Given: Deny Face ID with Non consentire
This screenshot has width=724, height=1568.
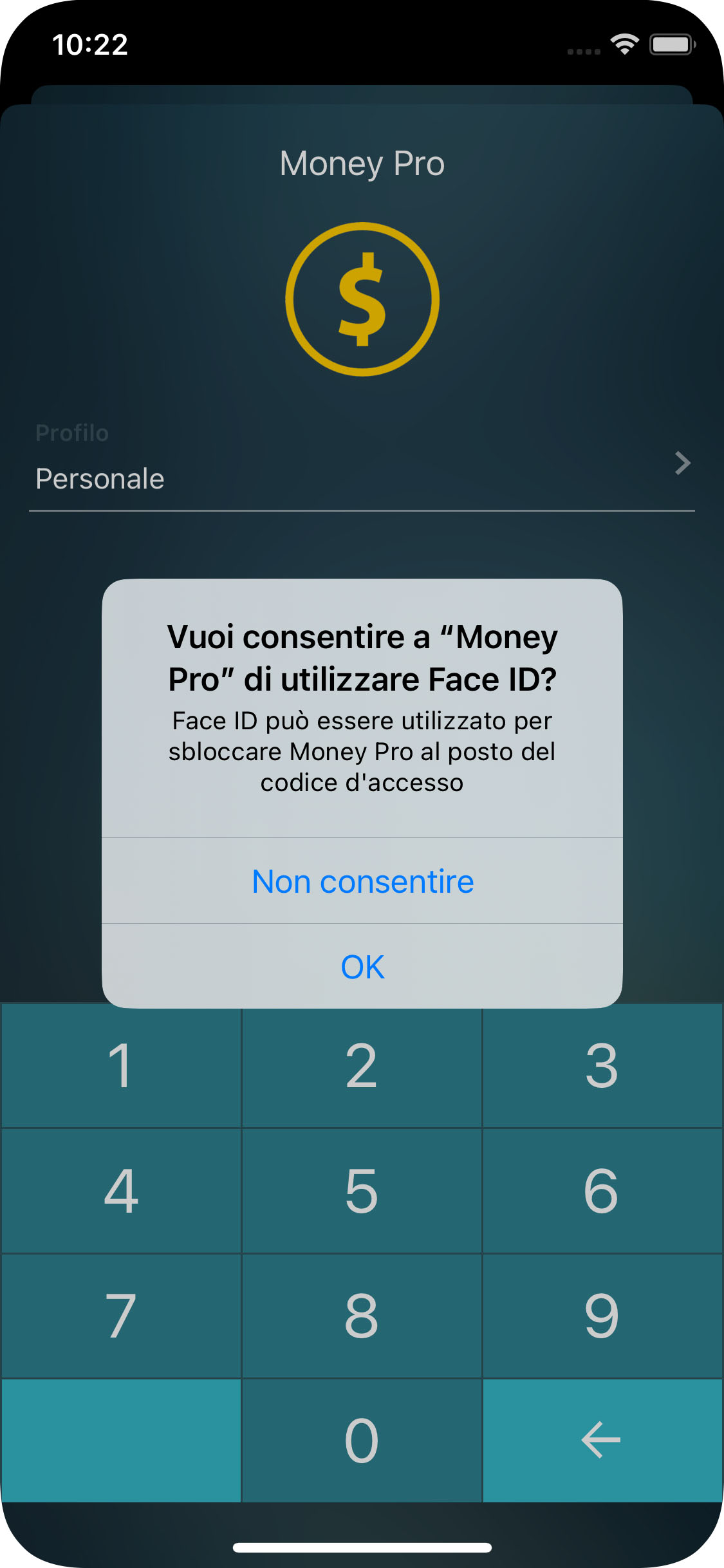Looking at the screenshot, I should point(362,881).
